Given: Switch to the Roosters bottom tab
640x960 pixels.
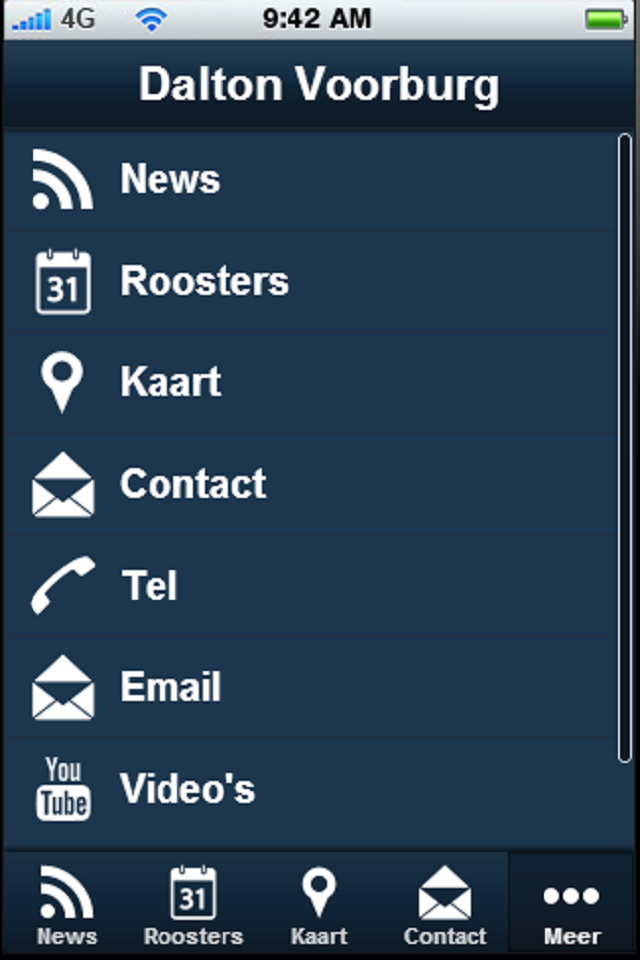Looking at the screenshot, I should tap(193, 906).
